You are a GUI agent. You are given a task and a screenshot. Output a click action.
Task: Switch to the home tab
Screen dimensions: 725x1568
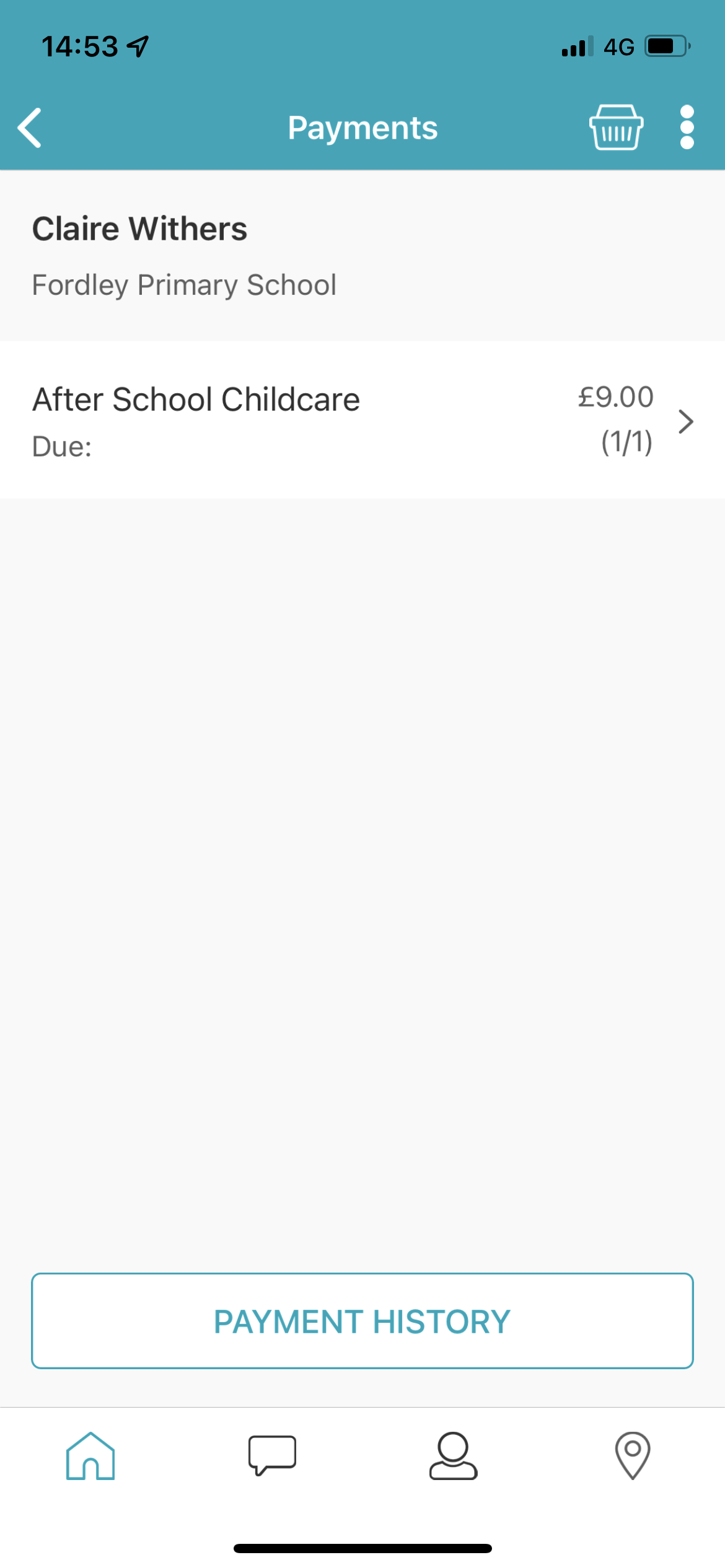click(x=90, y=1456)
